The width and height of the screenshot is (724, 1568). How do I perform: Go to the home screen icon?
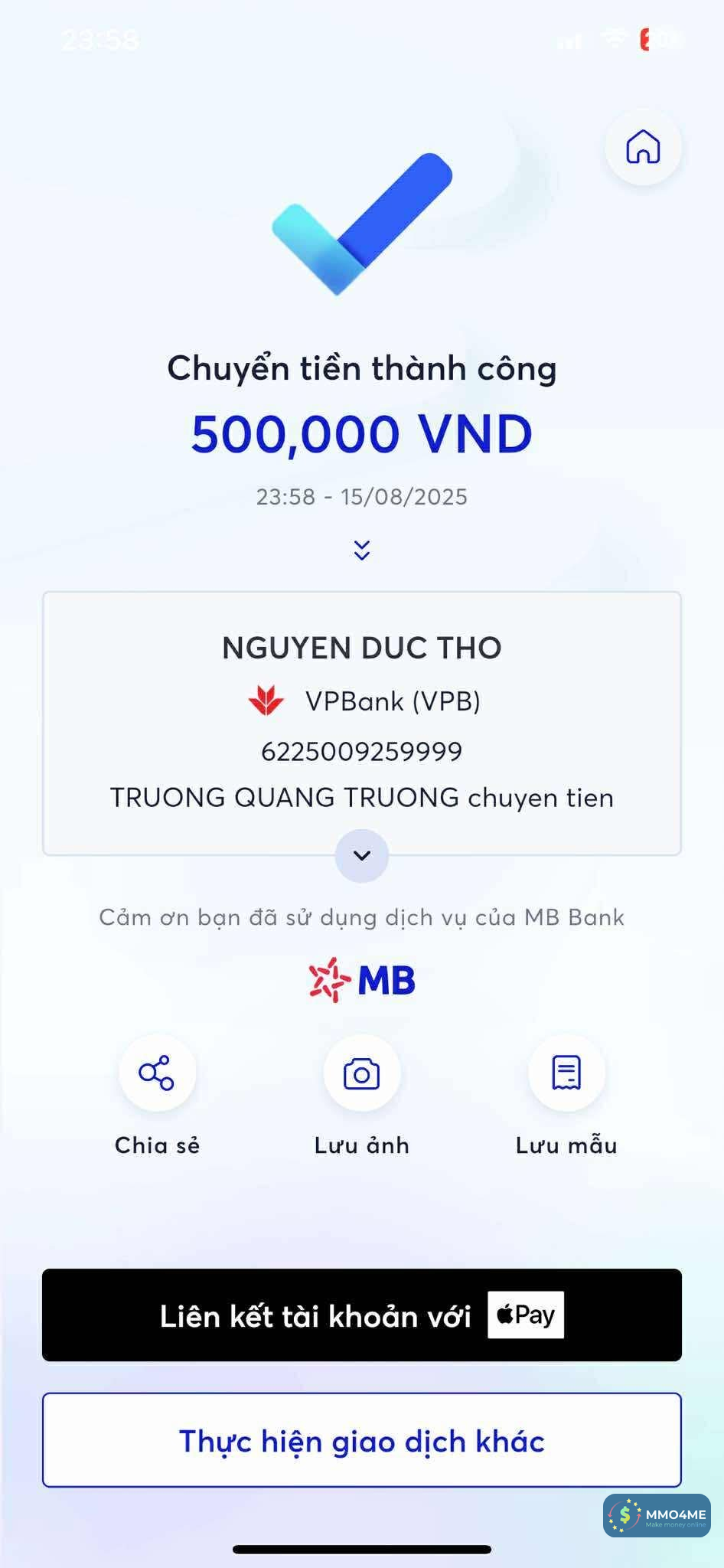point(643,146)
